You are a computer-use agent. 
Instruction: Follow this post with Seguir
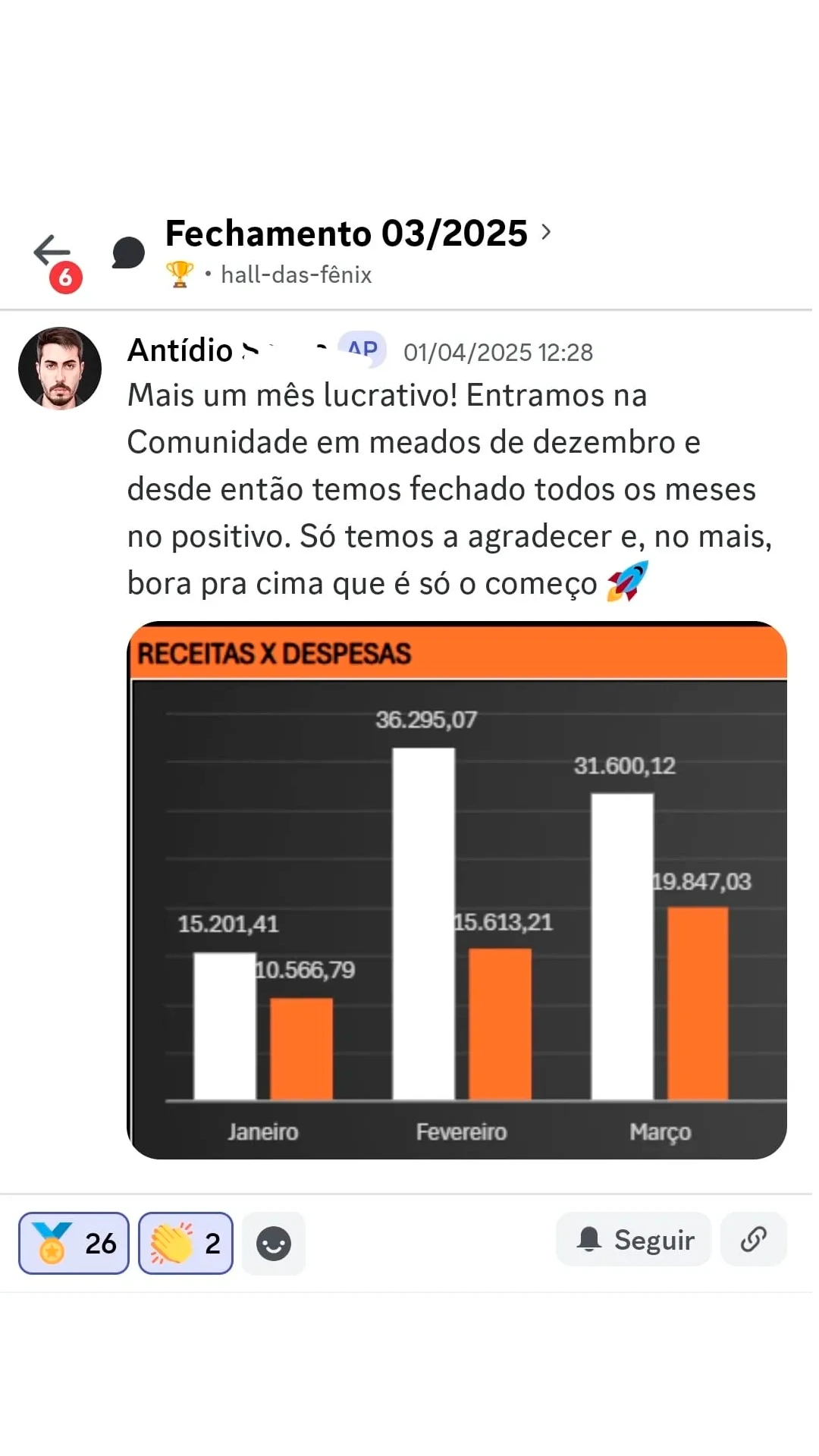tap(634, 1240)
